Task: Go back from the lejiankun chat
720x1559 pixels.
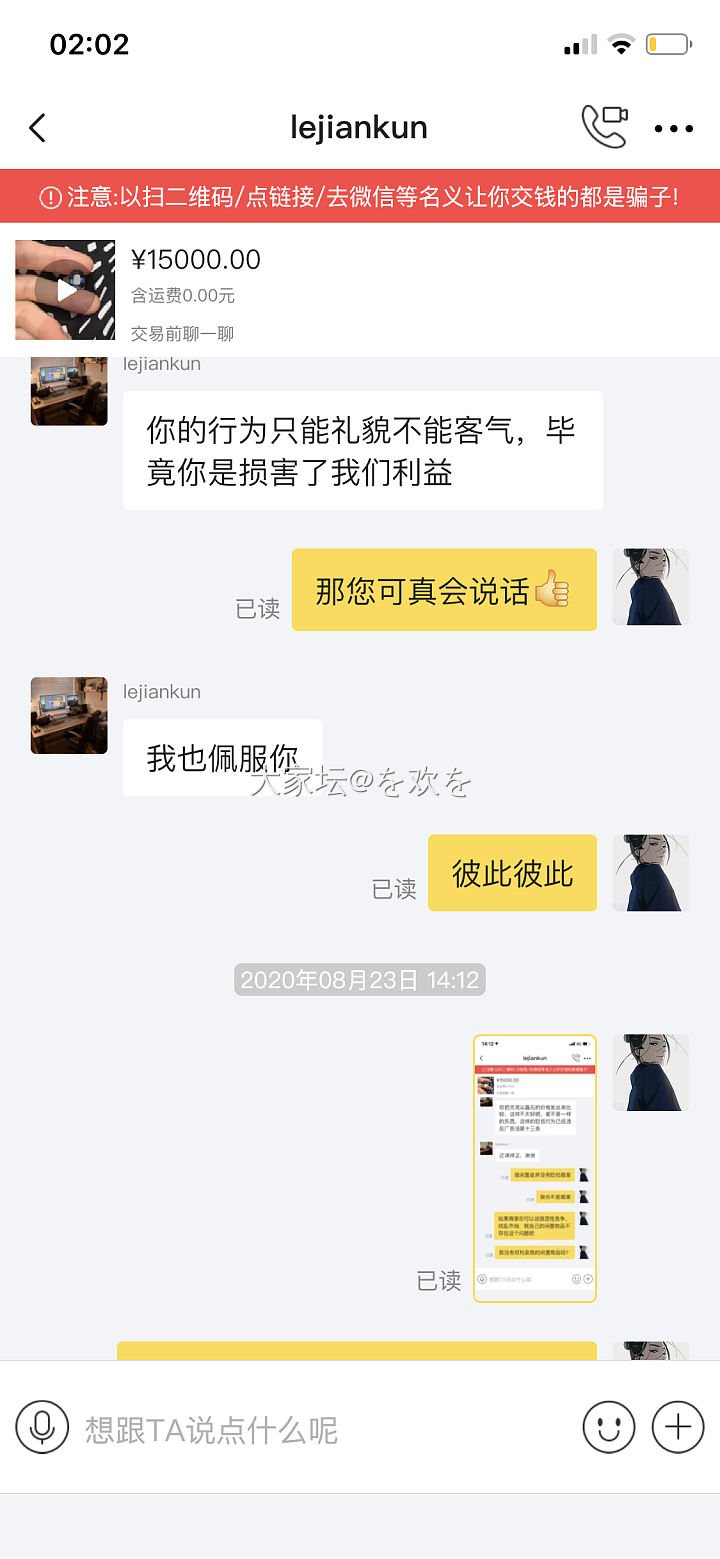Action: [x=38, y=128]
